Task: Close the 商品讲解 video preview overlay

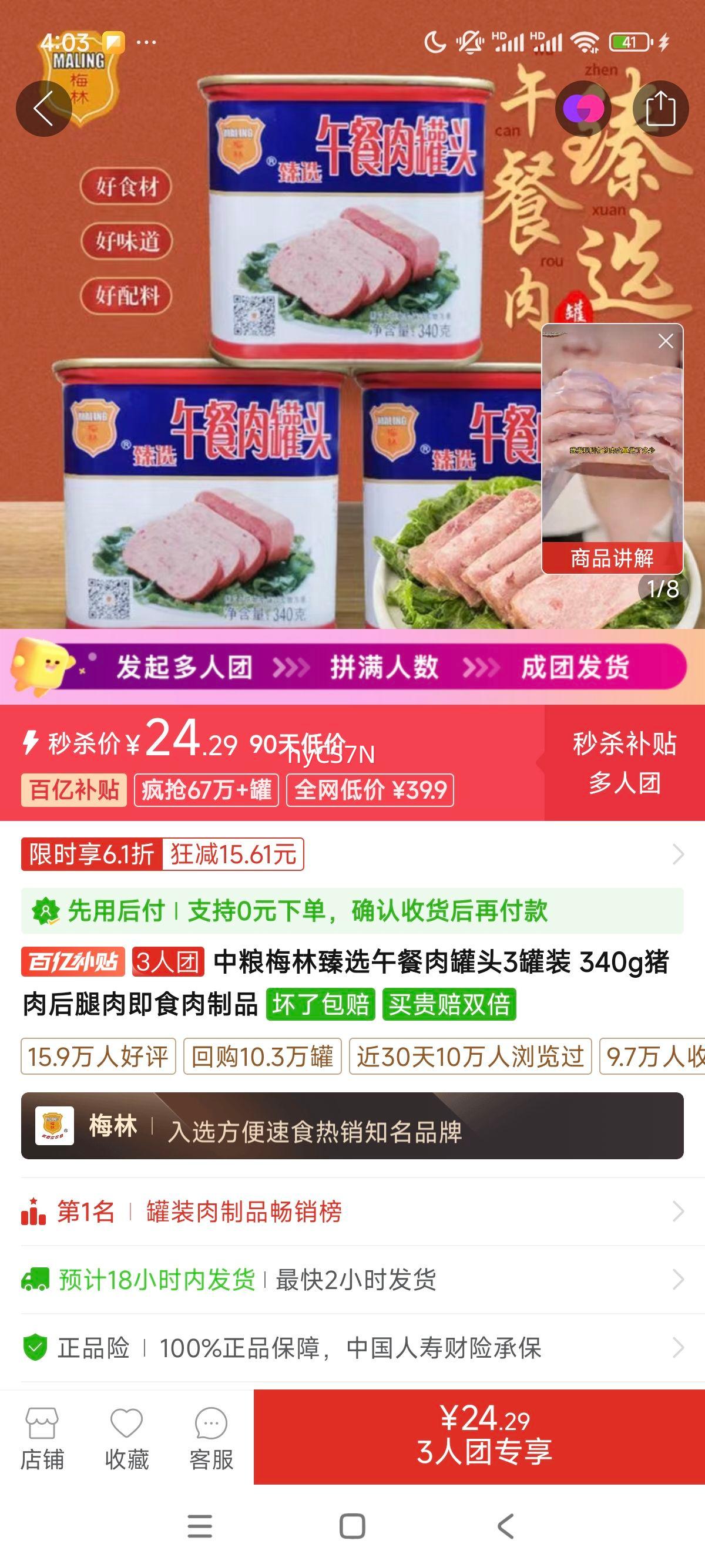Action: click(x=665, y=341)
